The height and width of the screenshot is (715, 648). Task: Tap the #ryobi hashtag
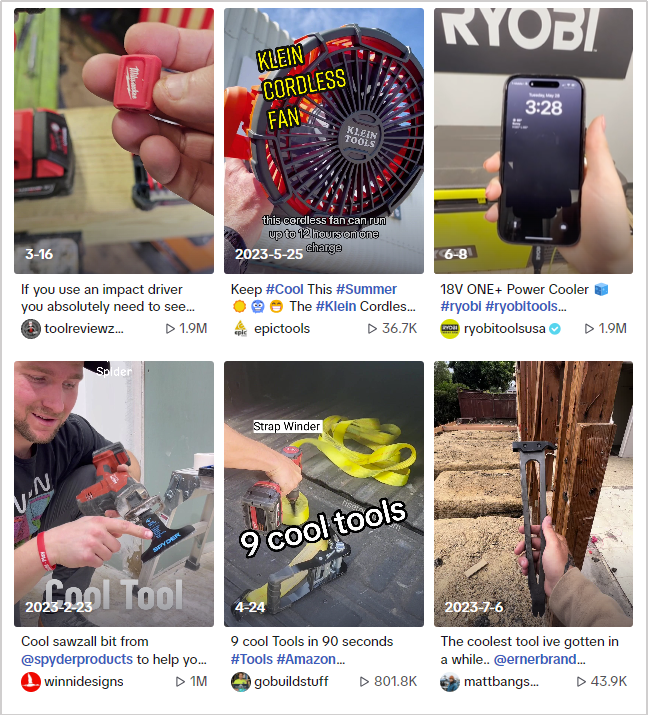pyautogui.click(x=460, y=307)
